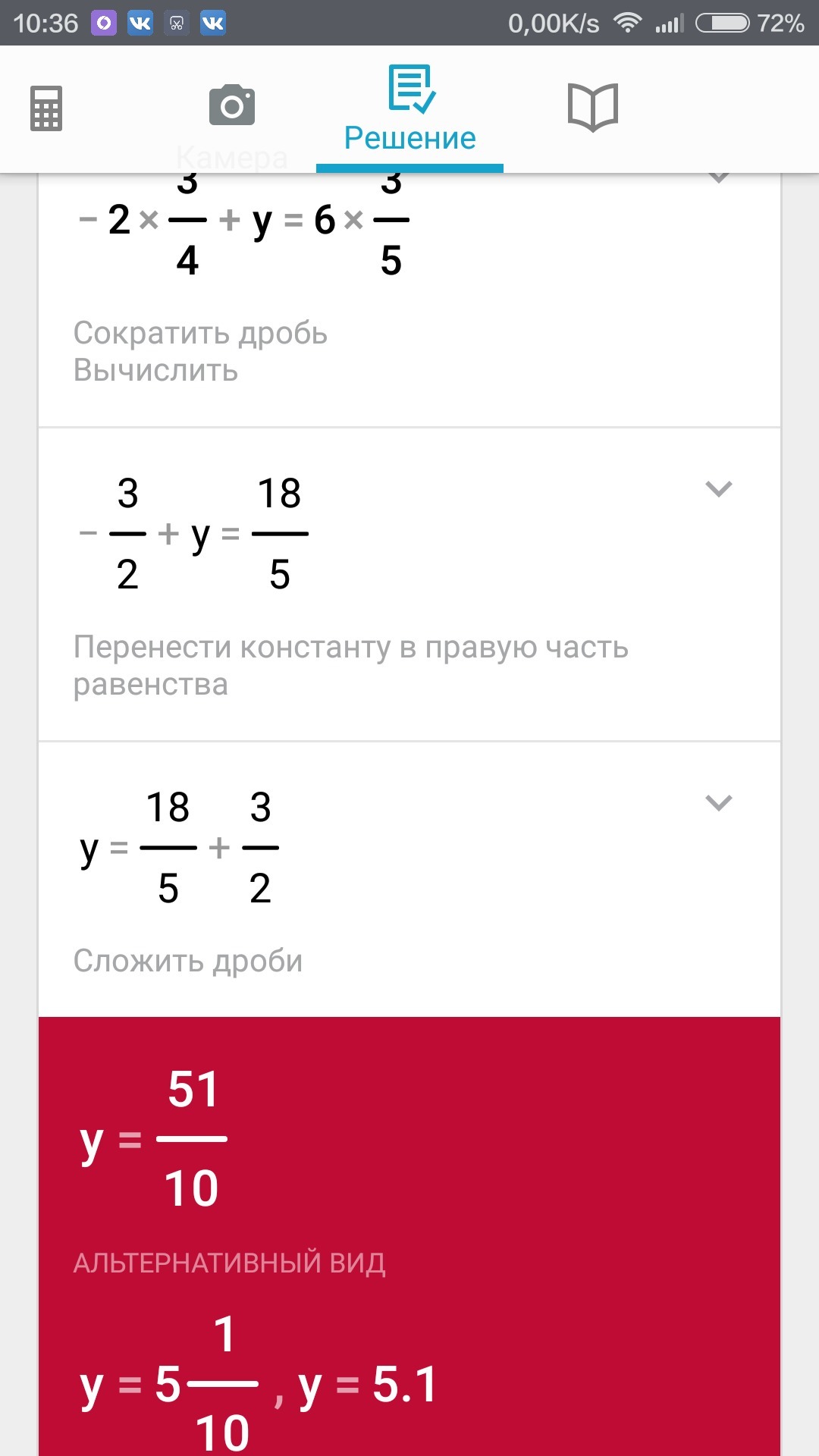Expand the step with −3/2 + y = 18/5

(x=718, y=489)
